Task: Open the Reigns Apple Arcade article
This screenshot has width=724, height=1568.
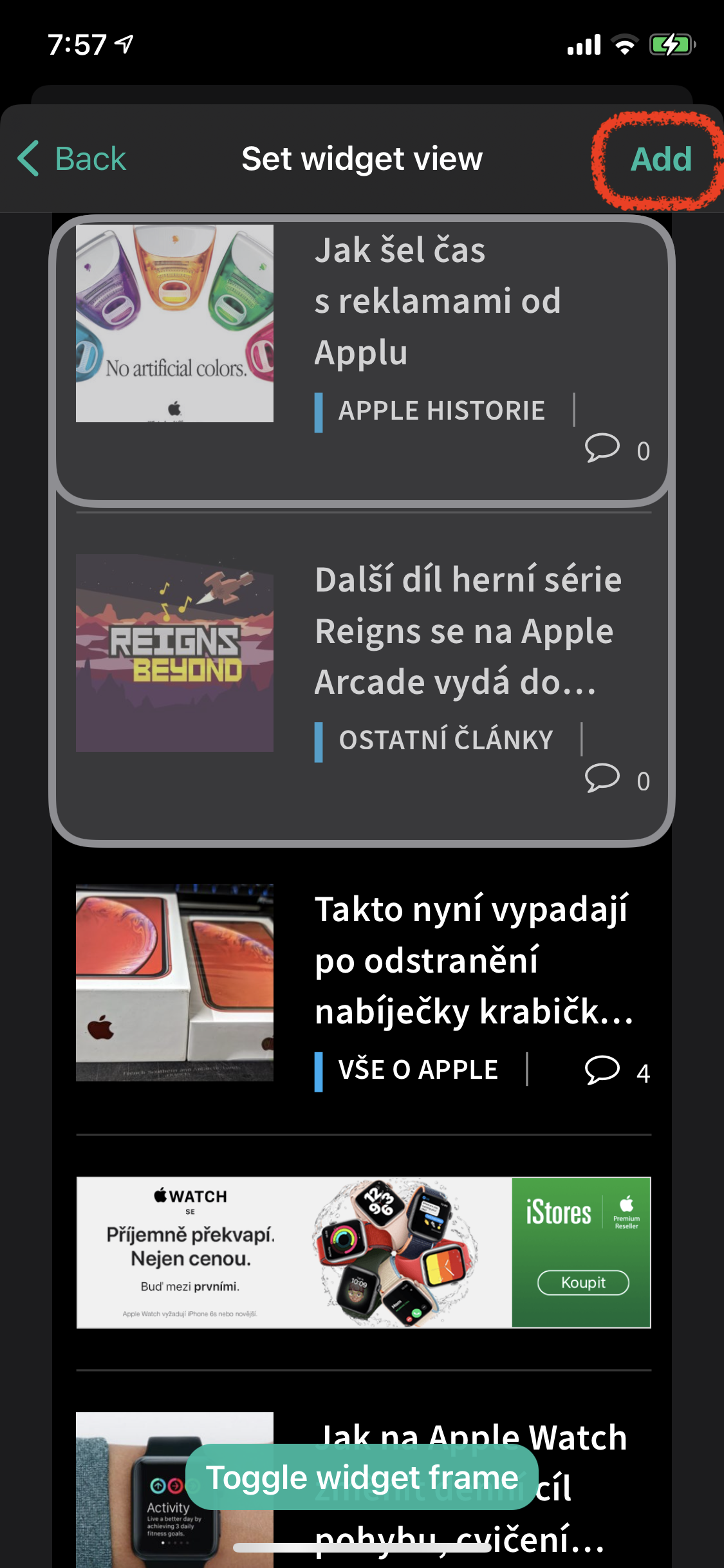Action: [x=467, y=631]
